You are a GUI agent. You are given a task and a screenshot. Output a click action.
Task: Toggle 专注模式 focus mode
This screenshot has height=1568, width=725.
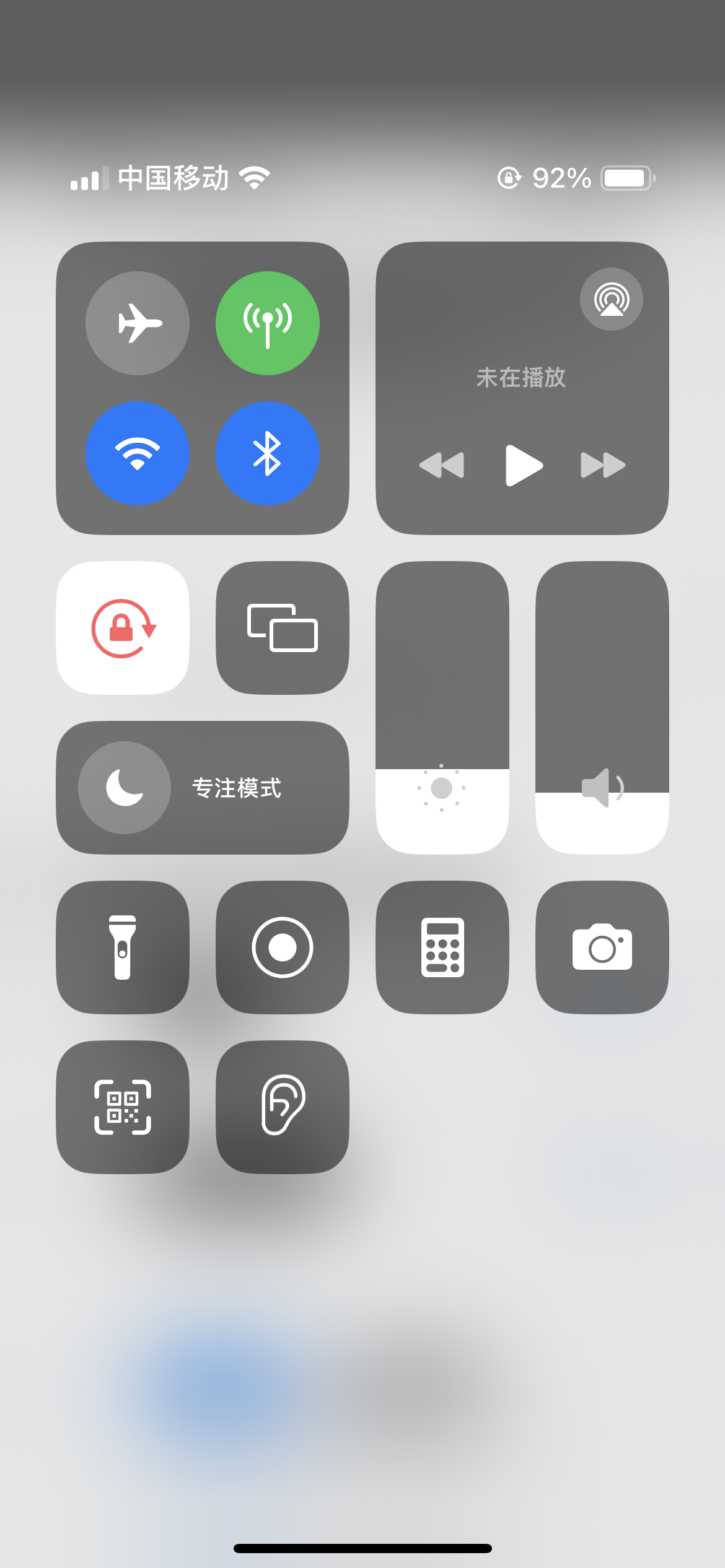[x=202, y=788]
